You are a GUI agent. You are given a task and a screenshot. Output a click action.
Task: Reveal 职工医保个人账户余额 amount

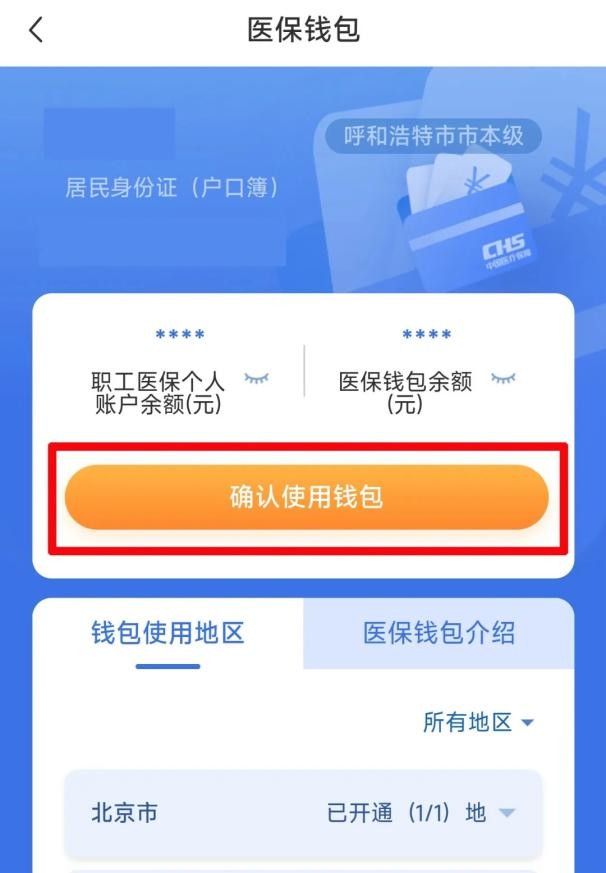click(x=256, y=379)
